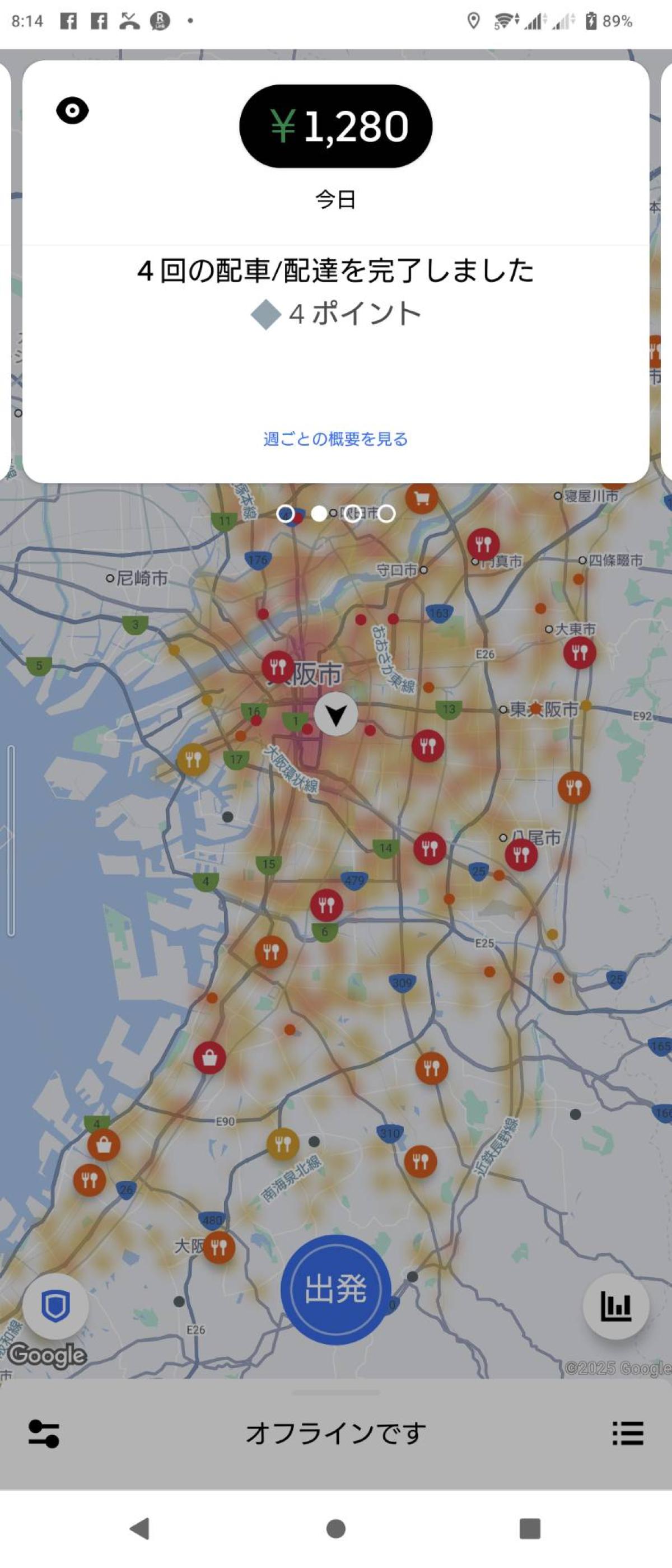Recenter map on current location arrow
Image resolution: width=672 pixels, height=1568 pixels.
(336, 714)
